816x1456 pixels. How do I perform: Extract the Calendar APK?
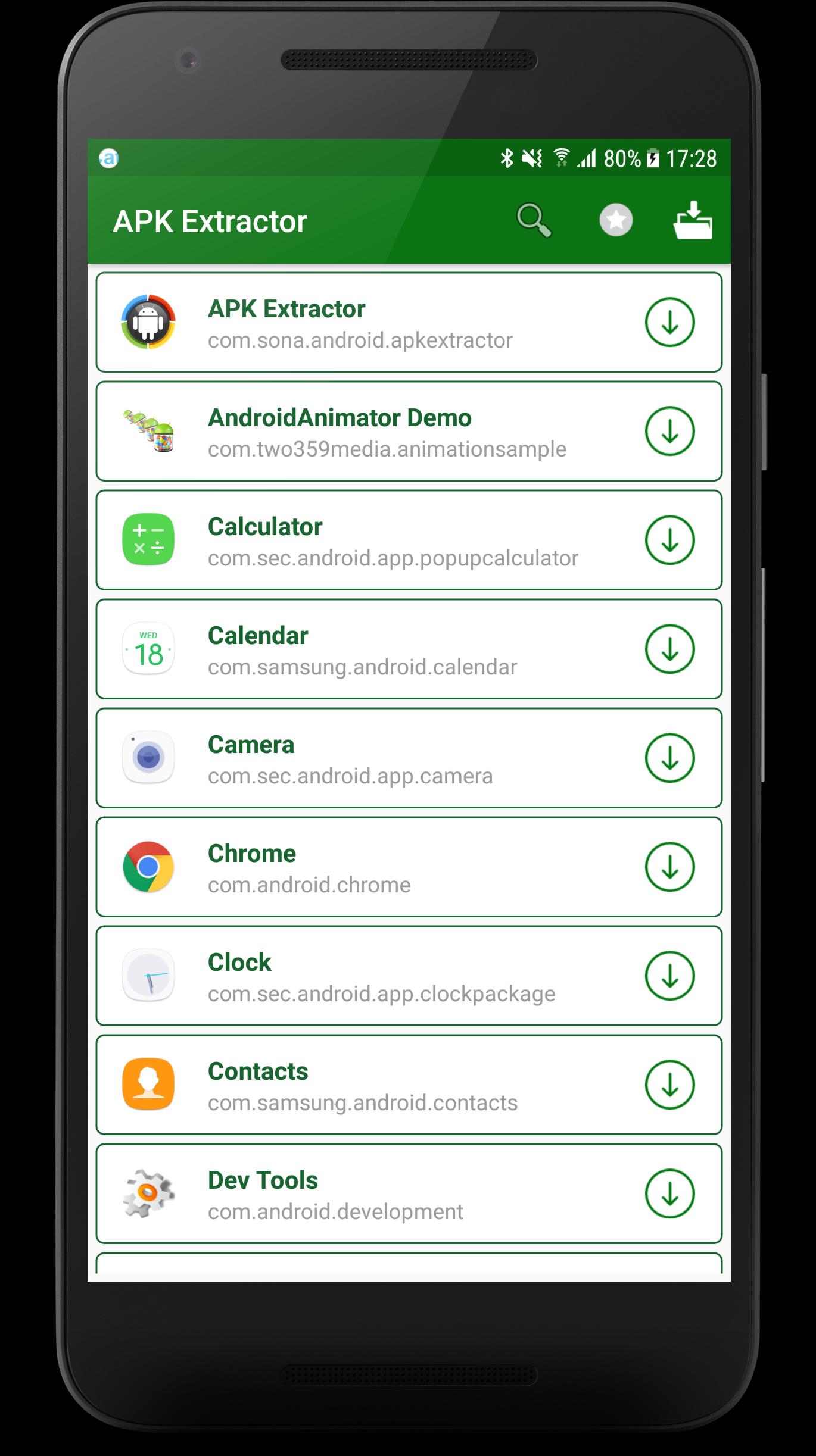[669, 649]
